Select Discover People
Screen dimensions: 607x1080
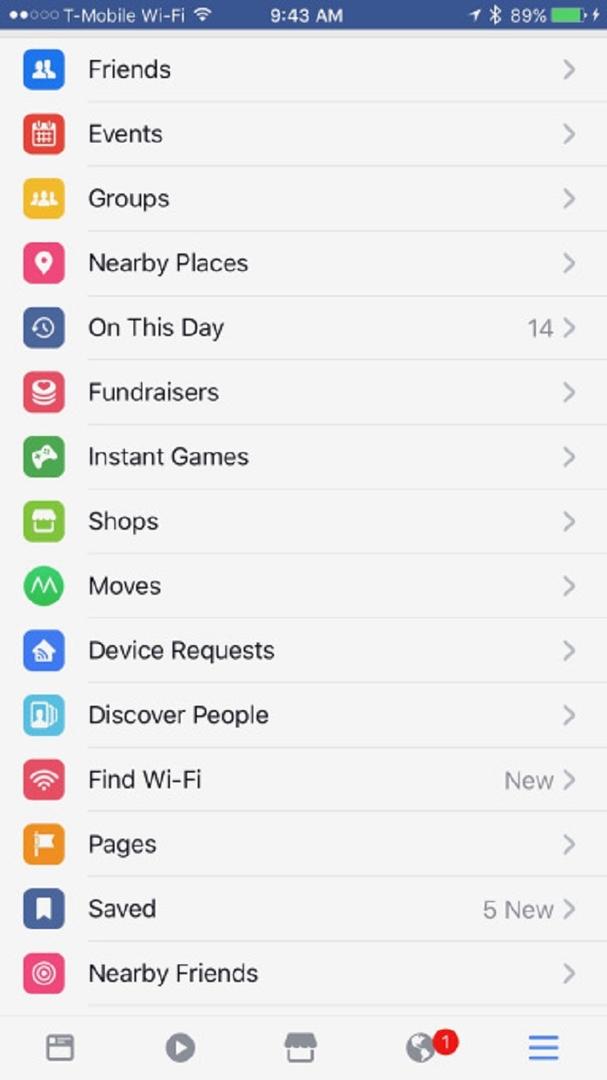pyautogui.click(x=300, y=715)
